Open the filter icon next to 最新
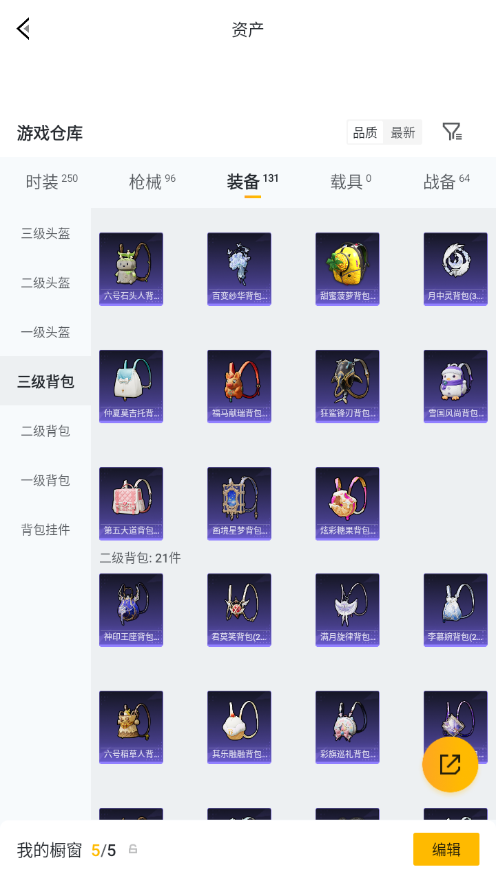This screenshot has width=496, height=878. (x=451, y=132)
